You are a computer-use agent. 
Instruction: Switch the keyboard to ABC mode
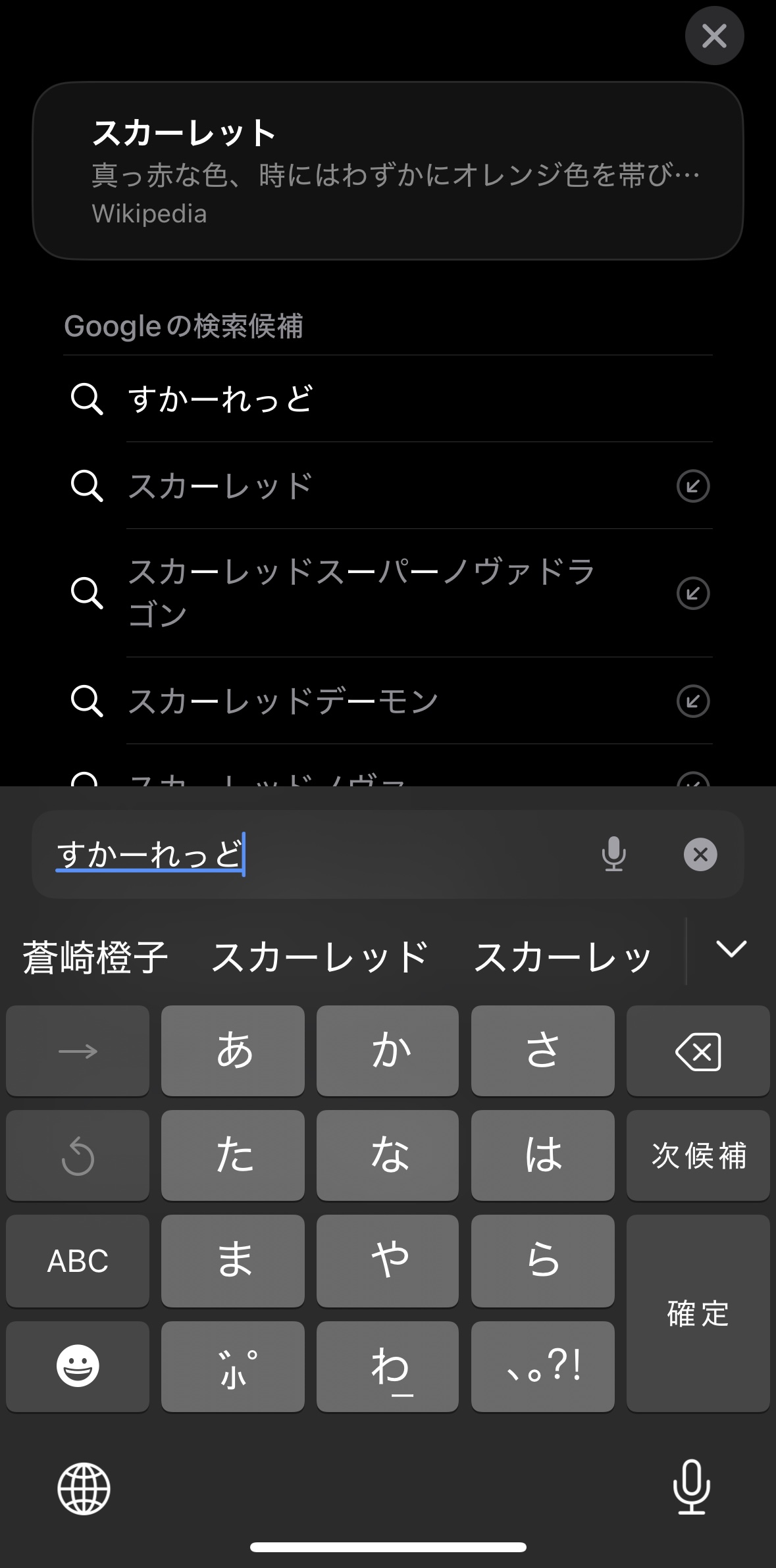coord(78,1261)
